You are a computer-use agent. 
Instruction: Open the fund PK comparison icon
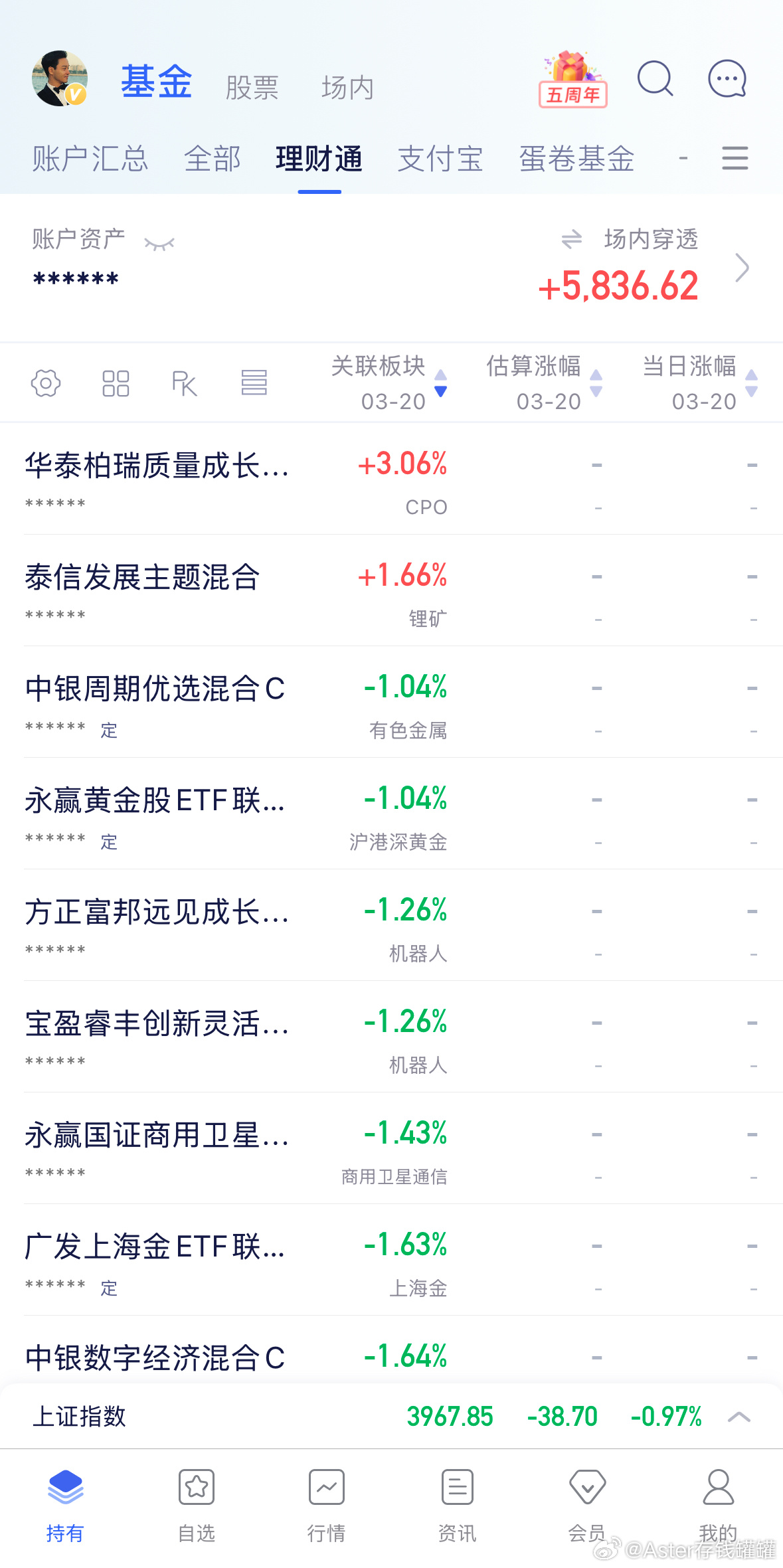[x=185, y=383]
